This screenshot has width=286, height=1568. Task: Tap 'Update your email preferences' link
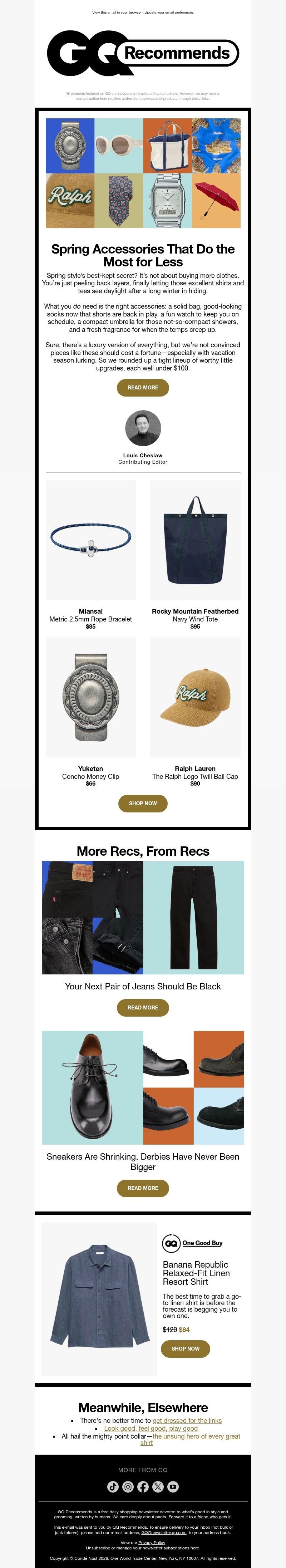[168, 12]
